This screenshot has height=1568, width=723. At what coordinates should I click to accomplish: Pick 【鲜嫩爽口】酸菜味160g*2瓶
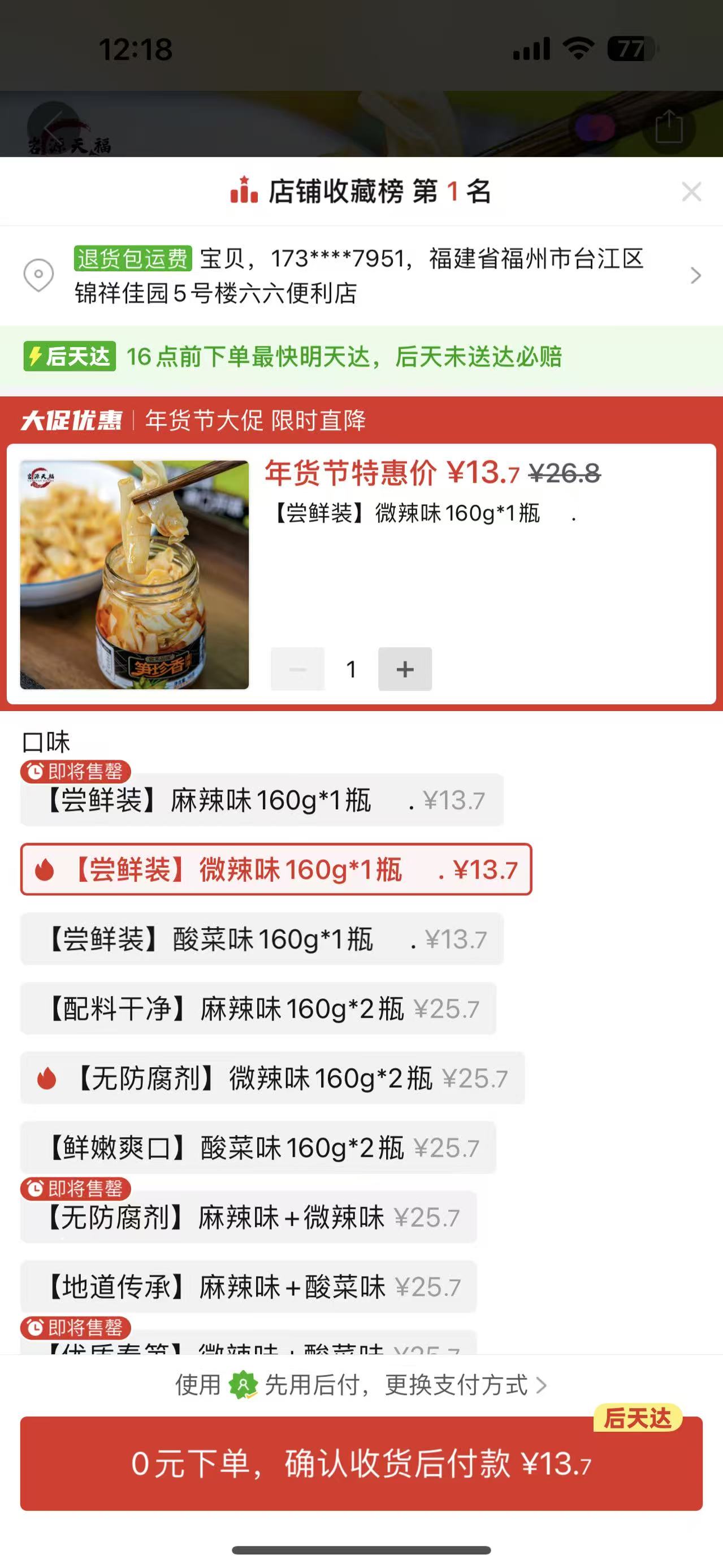pyautogui.click(x=258, y=1147)
